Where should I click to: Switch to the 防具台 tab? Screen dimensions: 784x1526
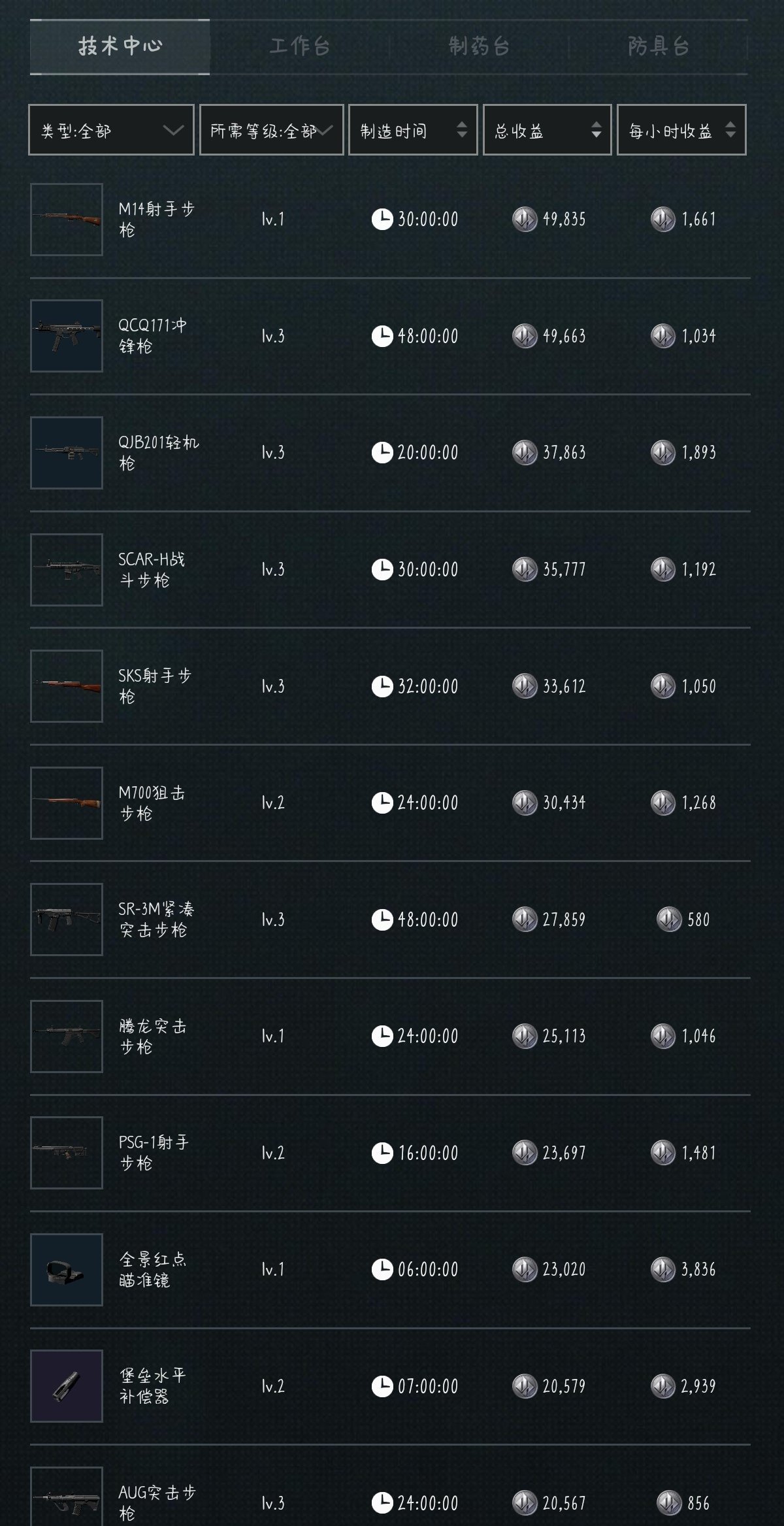tap(658, 46)
